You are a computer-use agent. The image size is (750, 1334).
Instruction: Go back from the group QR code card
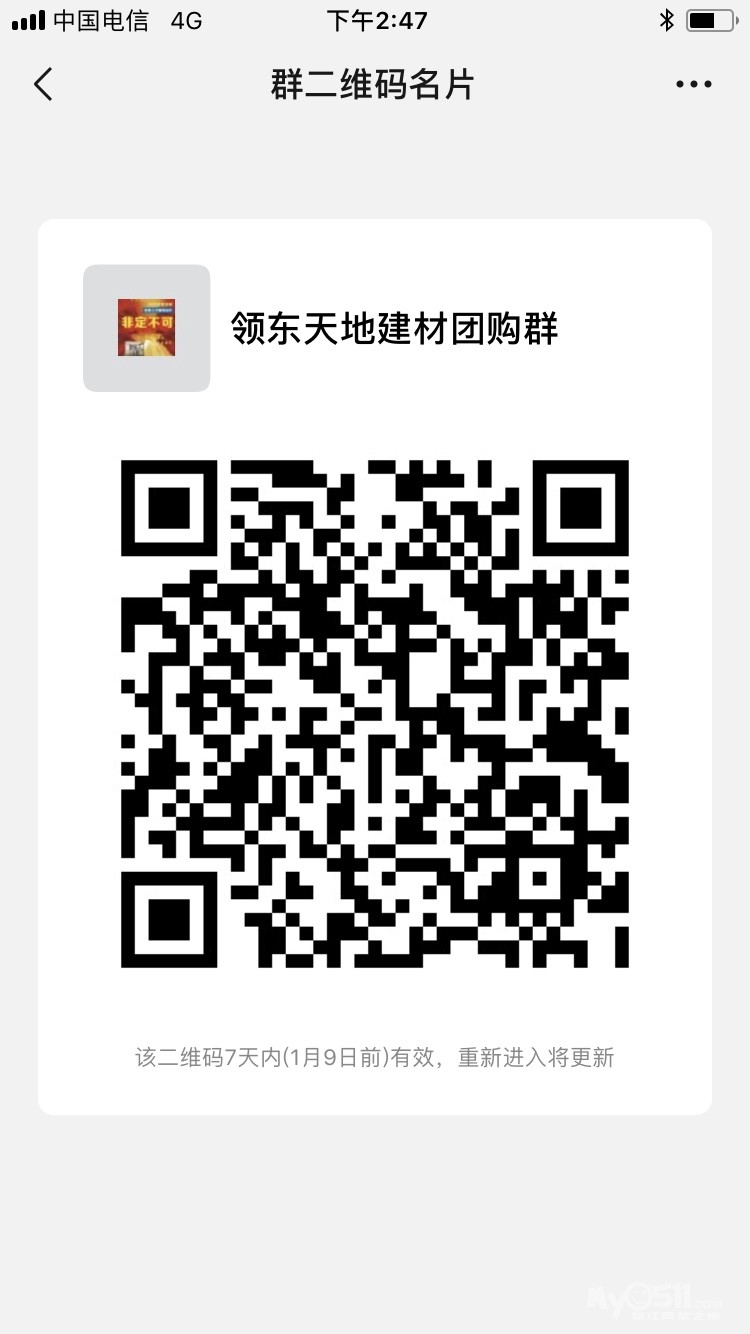[x=43, y=85]
